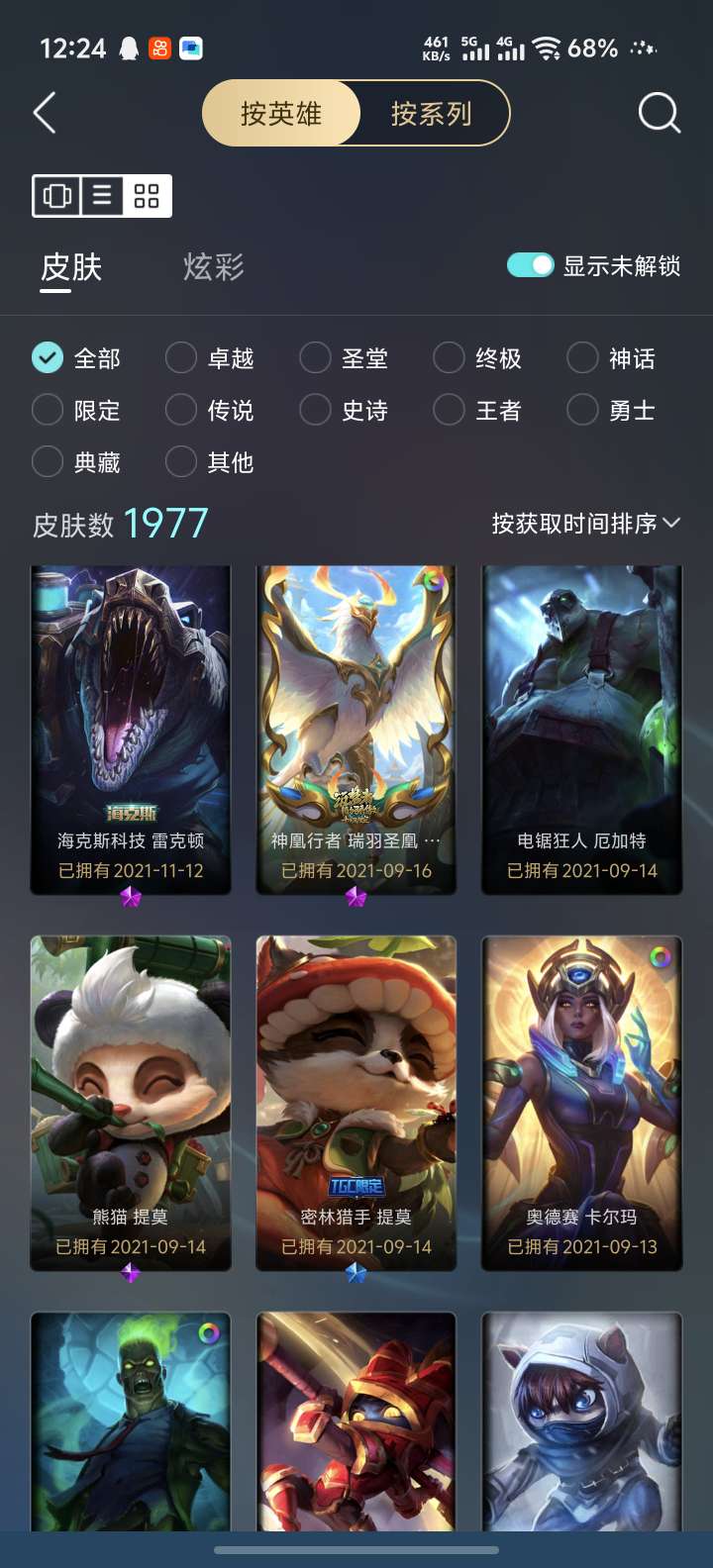The width and height of the screenshot is (713, 1568).
Task: Switch to 按系列 segment
Action: pos(432,114)
